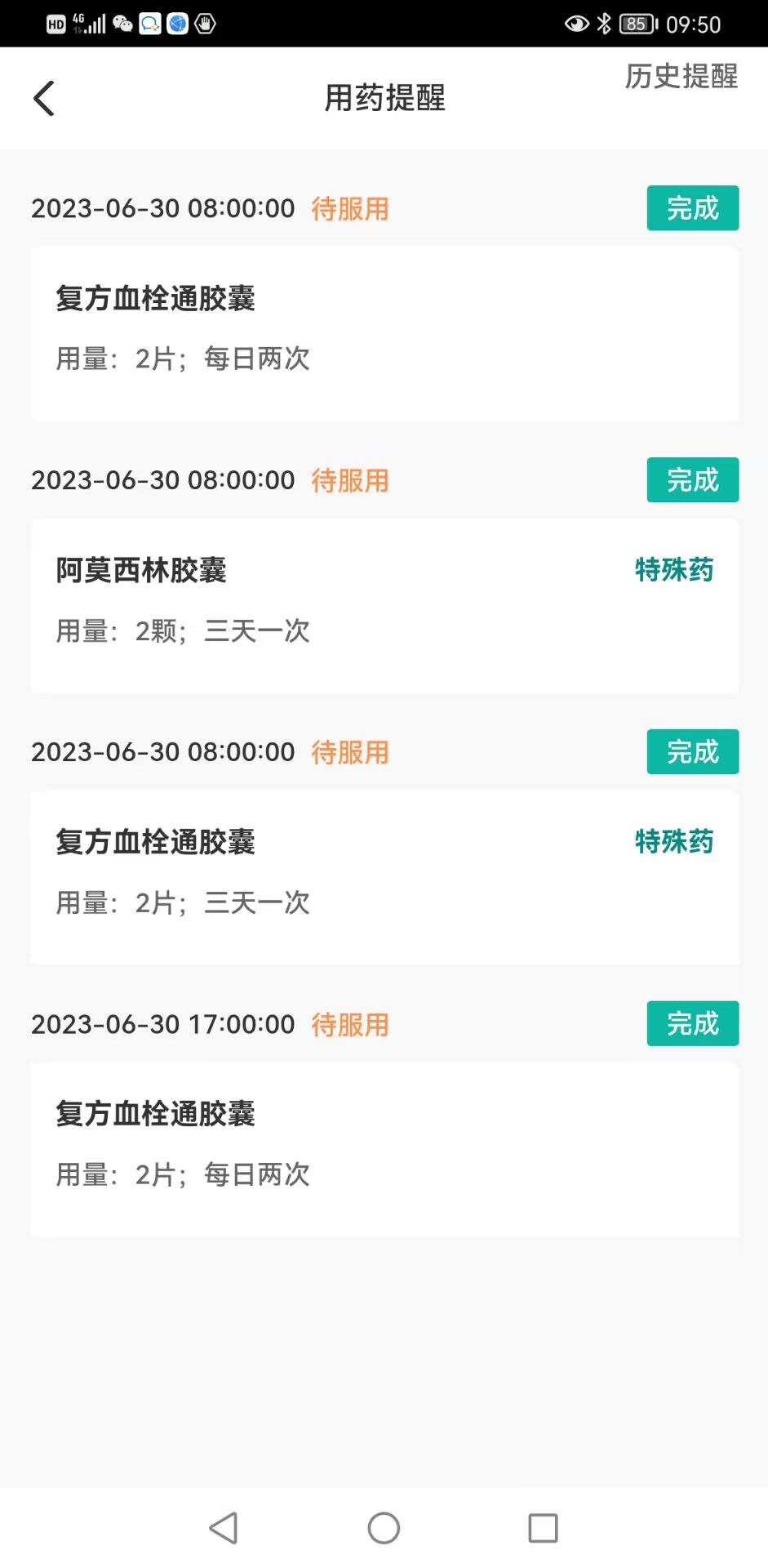Tap the HD icon in status bar
Viewport: 768px width, 1568px height.
(x=55, y=23)
